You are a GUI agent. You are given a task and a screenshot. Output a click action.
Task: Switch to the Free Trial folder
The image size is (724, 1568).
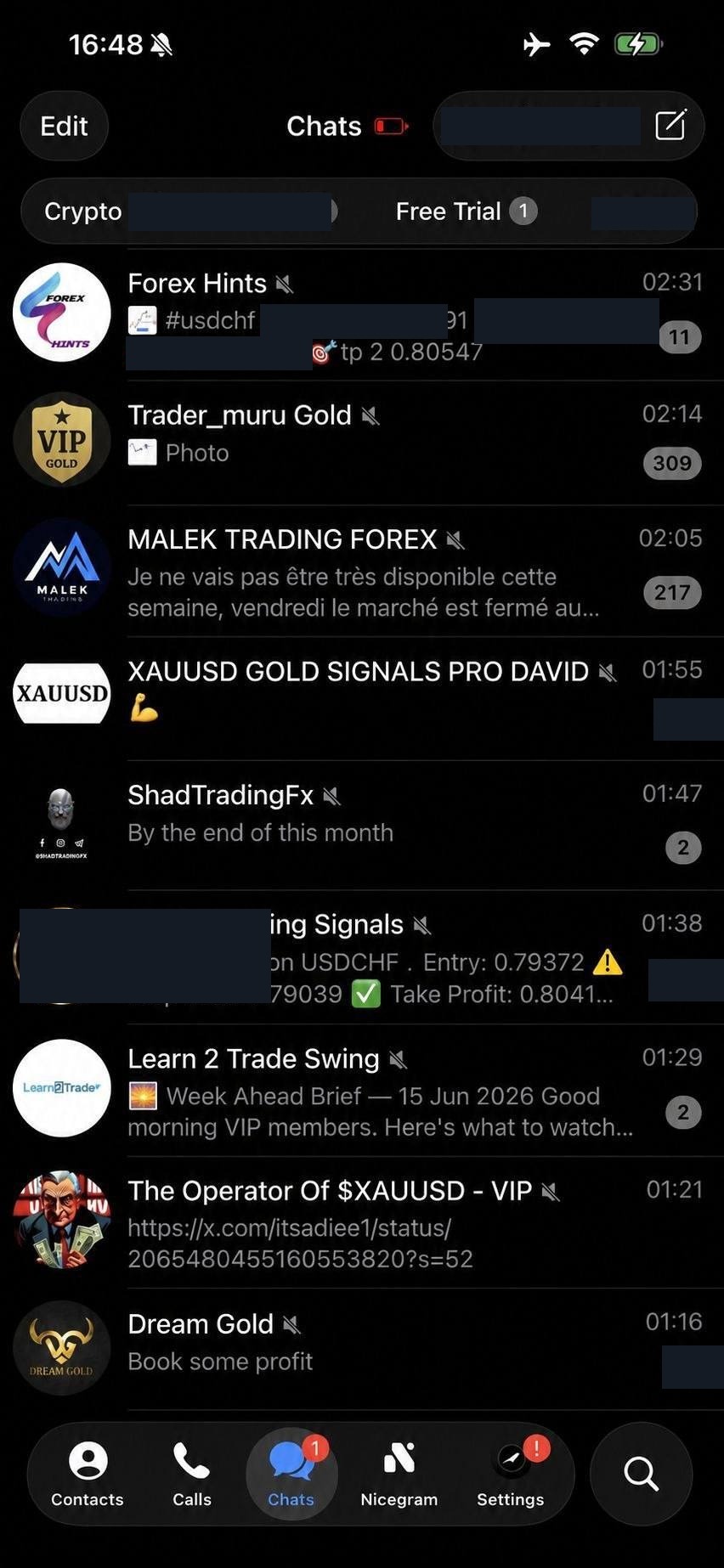point(466,211)
